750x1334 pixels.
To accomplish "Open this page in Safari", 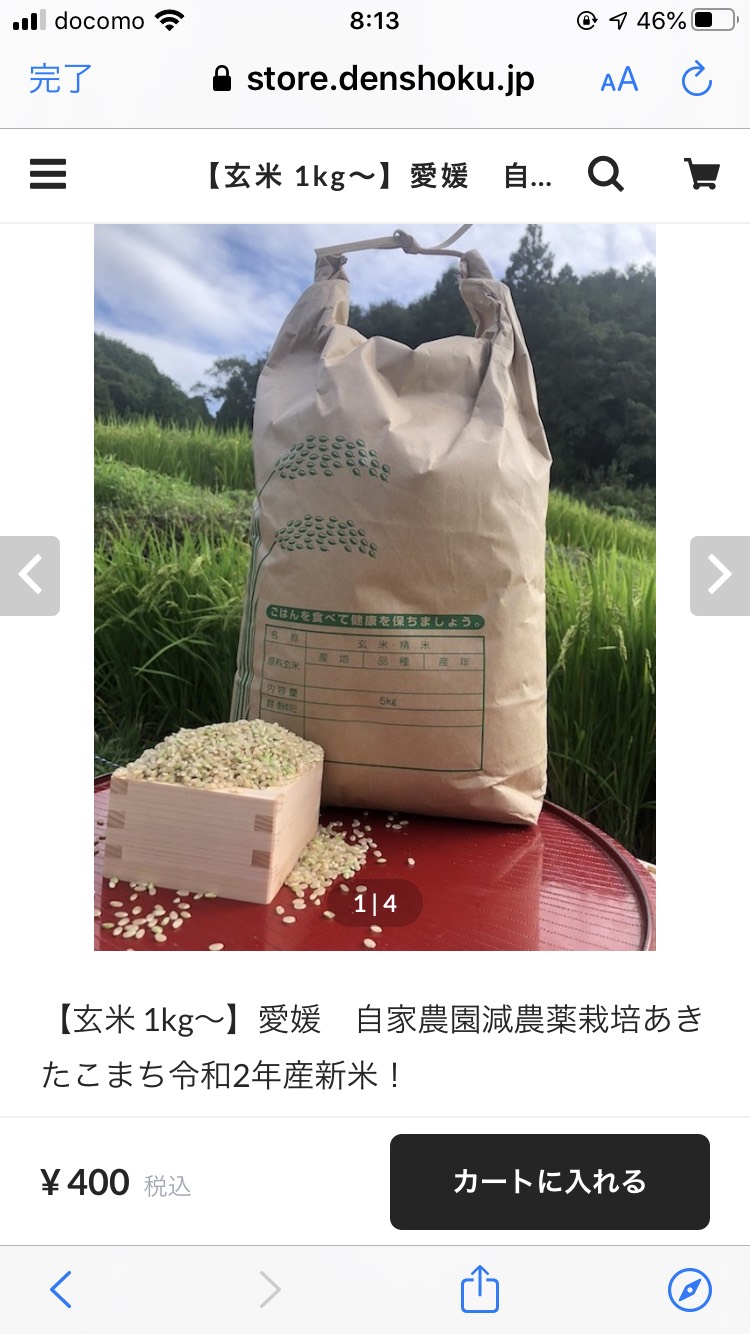I will [690, 1289].
